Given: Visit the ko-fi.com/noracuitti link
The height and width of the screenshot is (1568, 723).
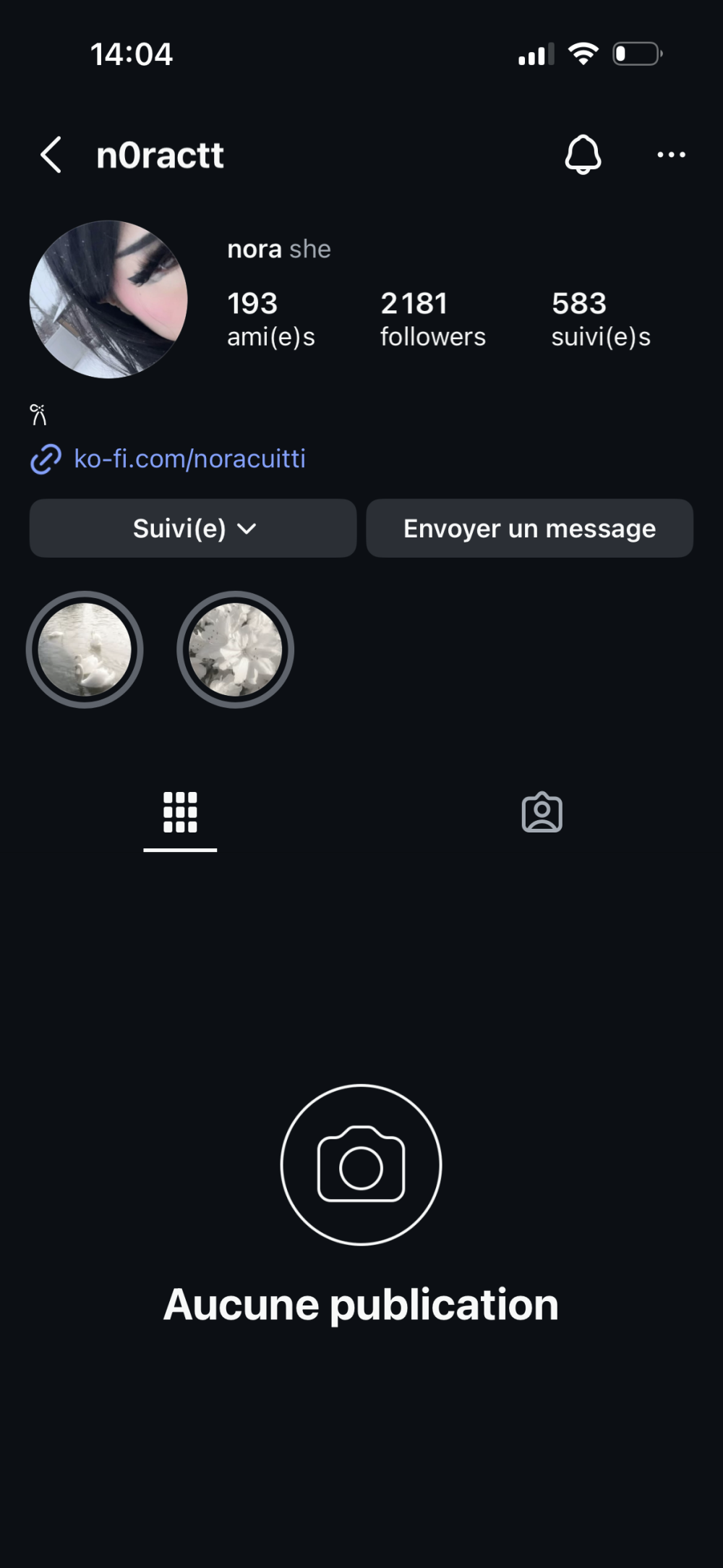Looking at the screenshot, I should (x=189, y=459).
